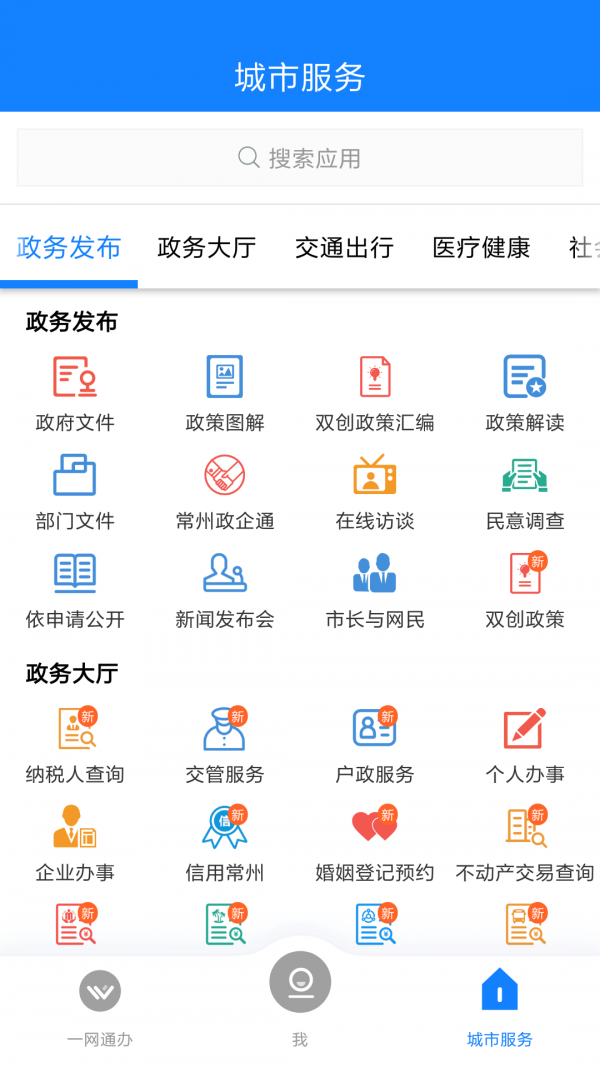
Task: Select the 交通出行 tab
Action: (344, 248)
